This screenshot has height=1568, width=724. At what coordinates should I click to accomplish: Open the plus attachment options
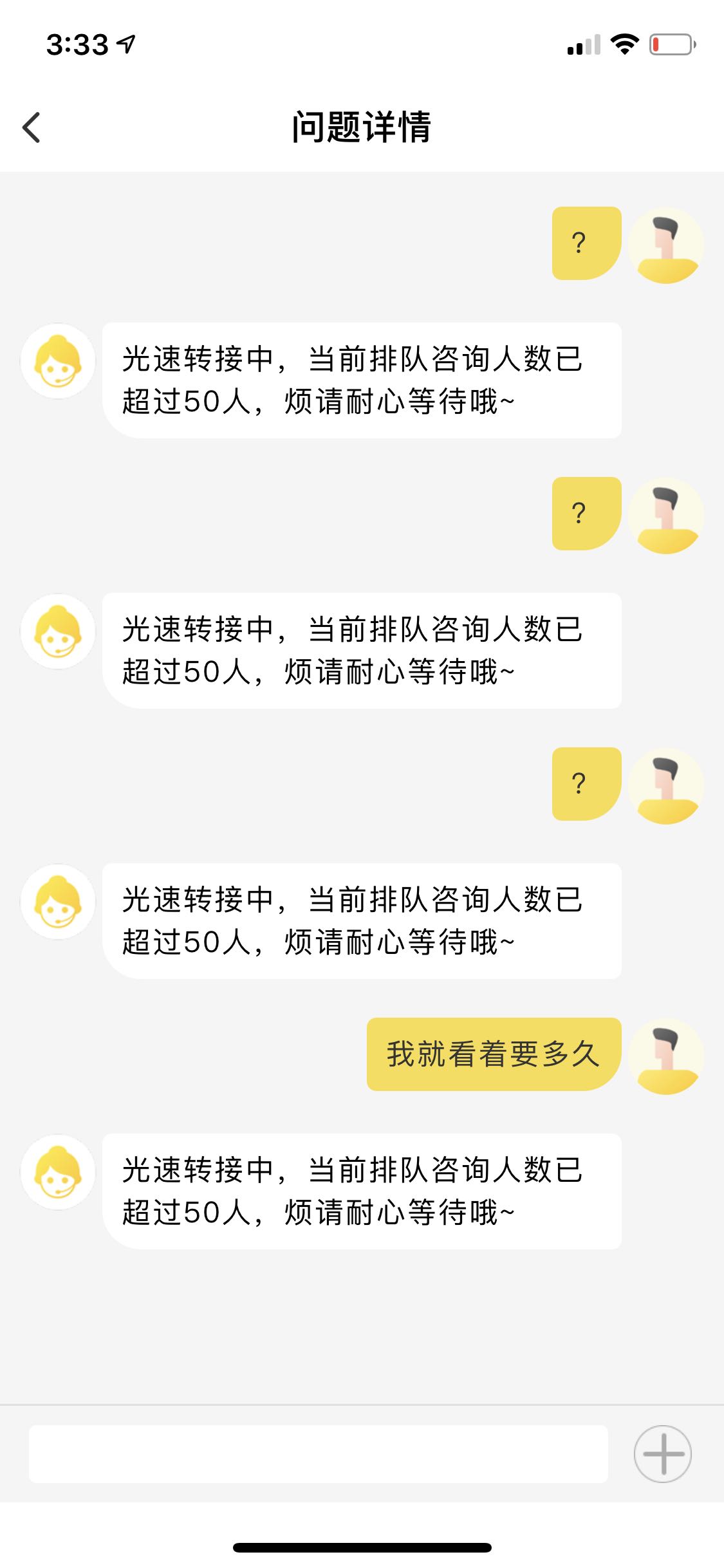(662, 1453)
